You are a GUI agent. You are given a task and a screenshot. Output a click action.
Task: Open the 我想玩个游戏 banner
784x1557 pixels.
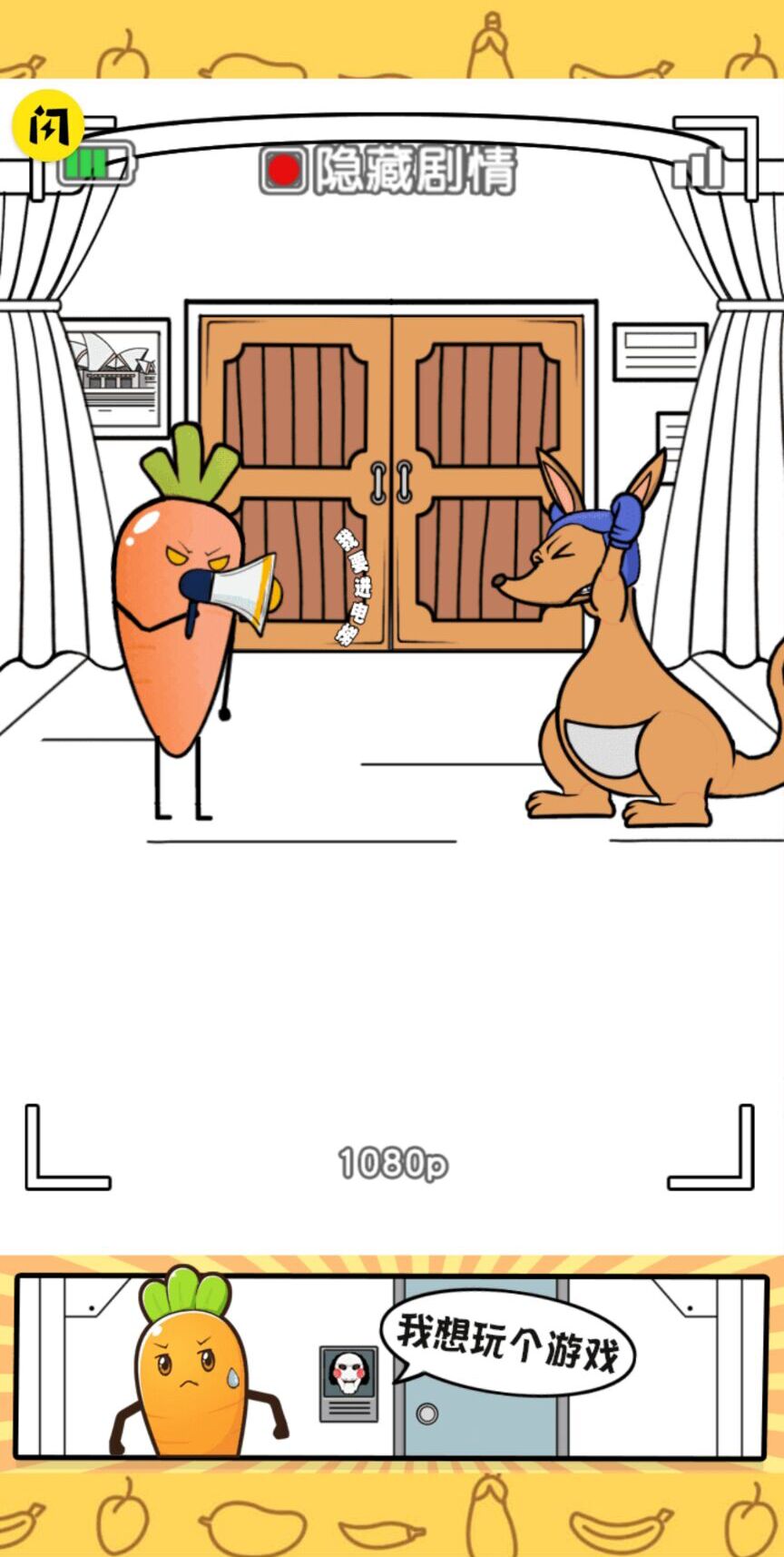pyautogui.click(x=391, y=1366)
